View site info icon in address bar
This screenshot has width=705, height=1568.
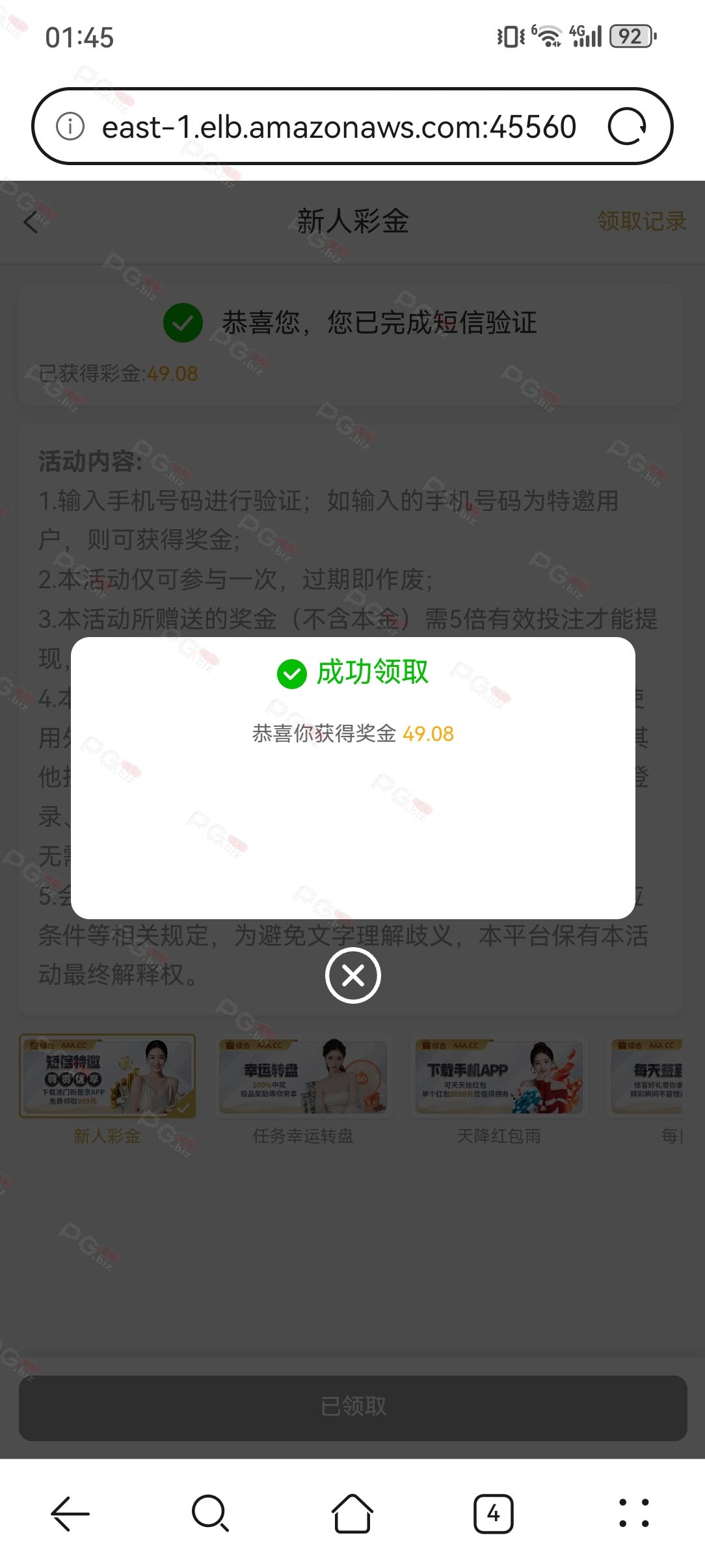click(70, 126)
